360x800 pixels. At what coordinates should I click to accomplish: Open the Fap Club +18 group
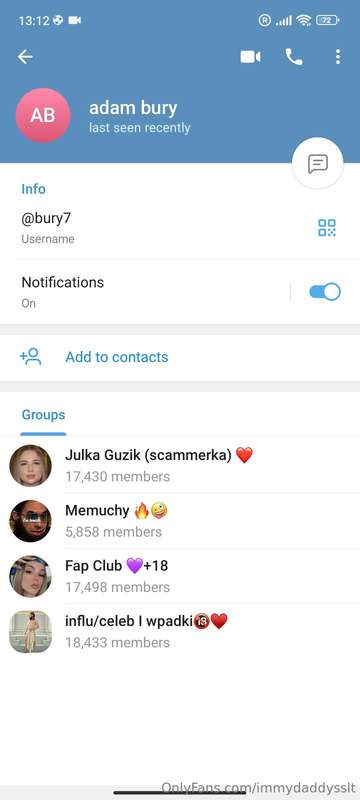click(180, 576)
